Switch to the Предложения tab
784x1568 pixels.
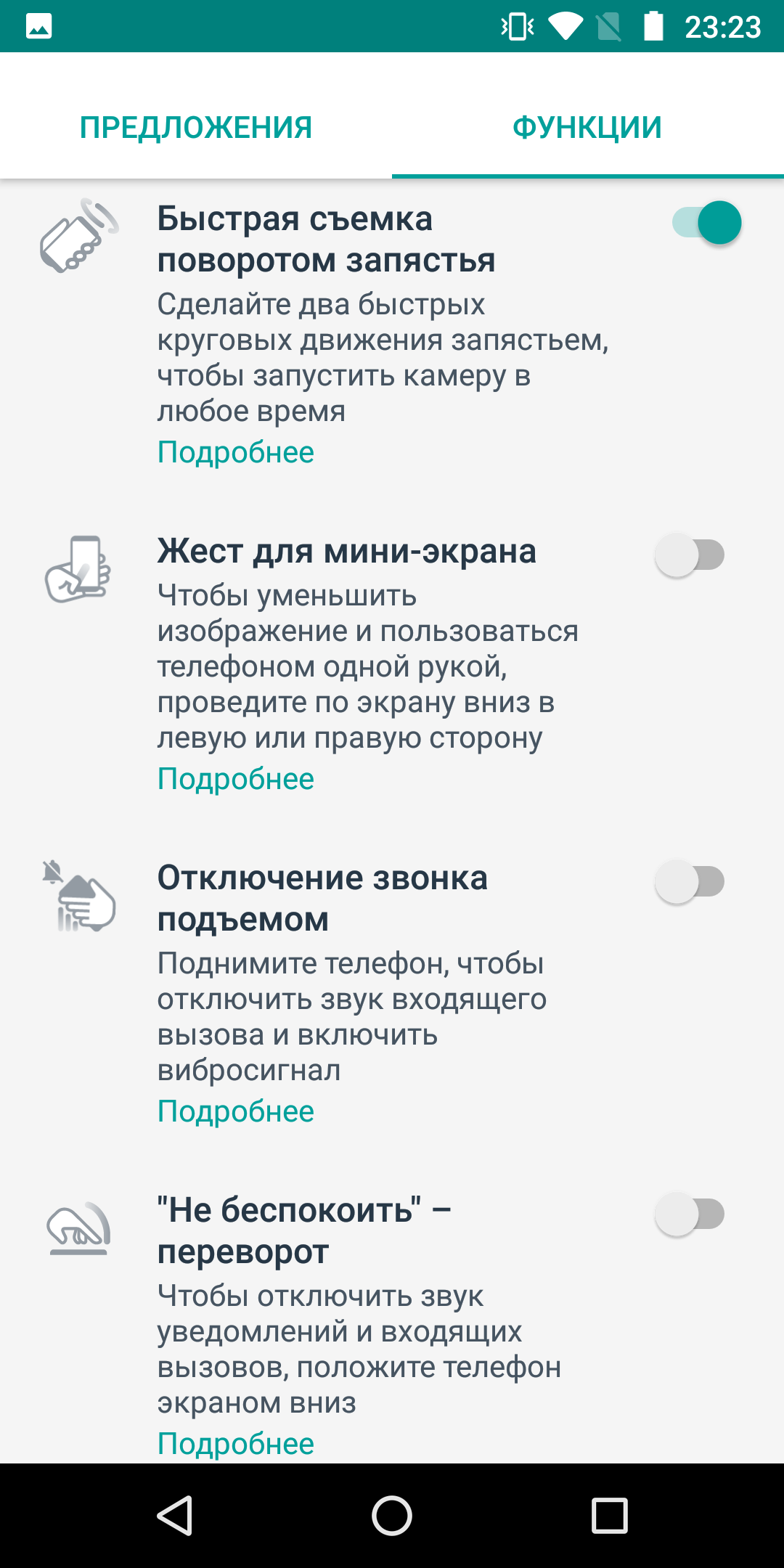(x=196, y=128)
